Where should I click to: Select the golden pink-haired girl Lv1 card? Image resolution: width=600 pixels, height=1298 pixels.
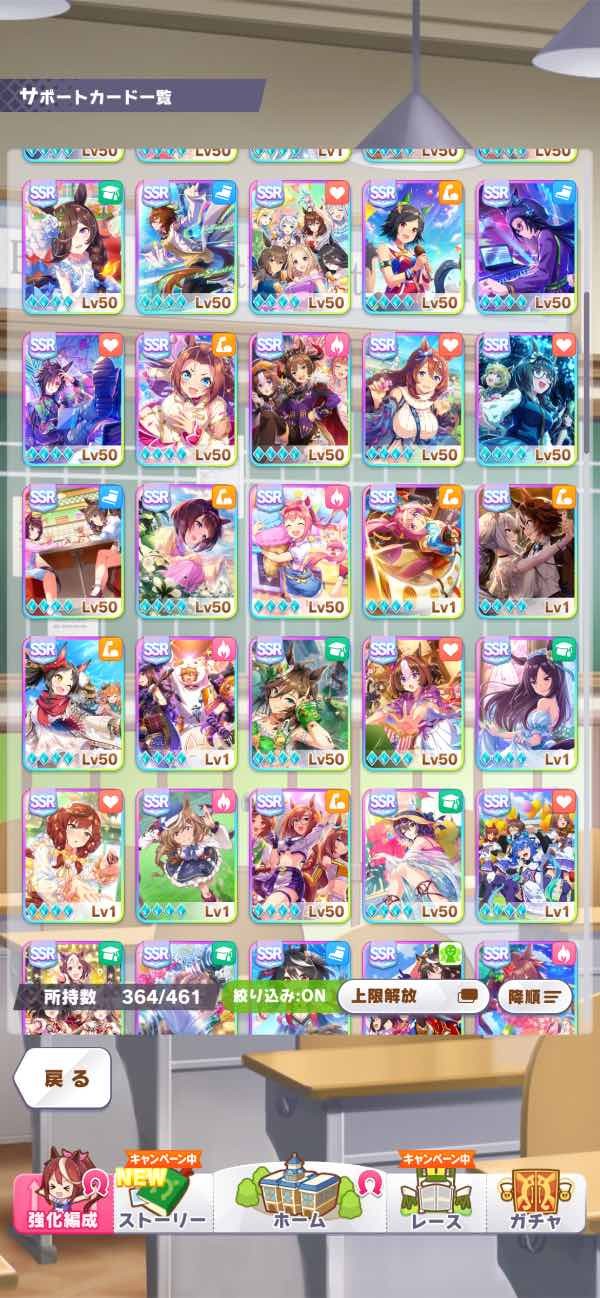click(412, 551)
